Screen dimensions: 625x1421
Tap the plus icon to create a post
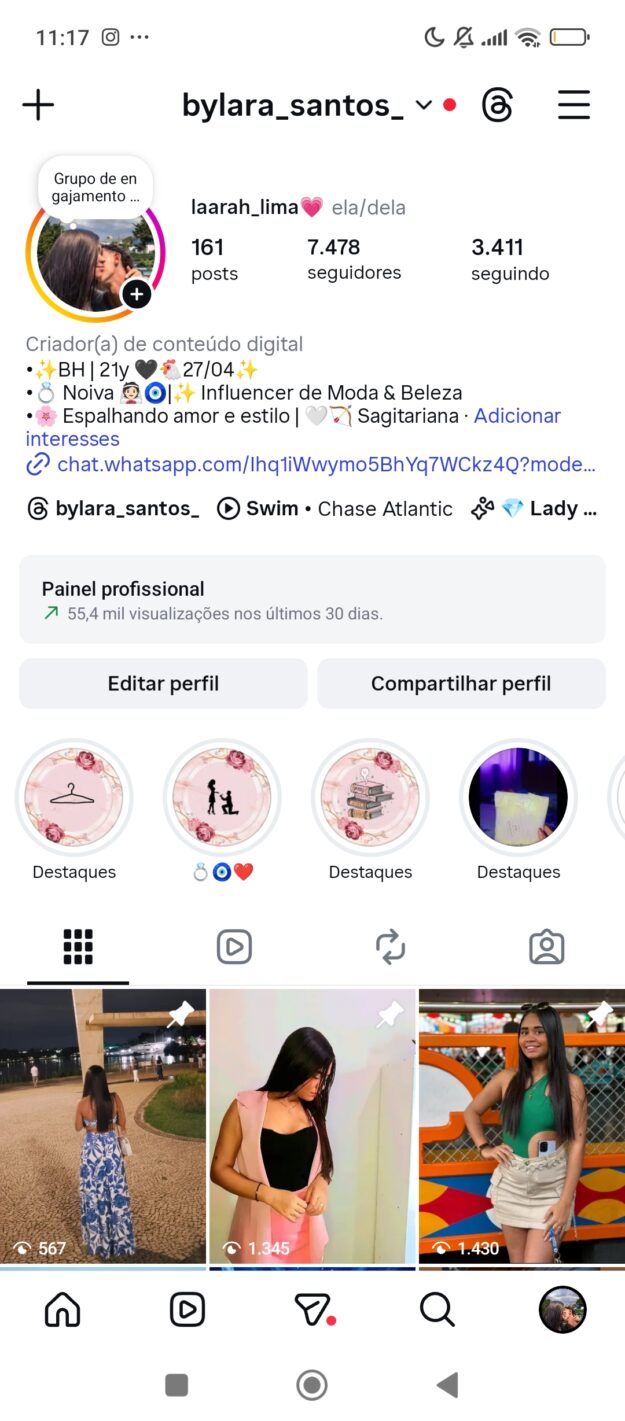(x=38, y=105)
